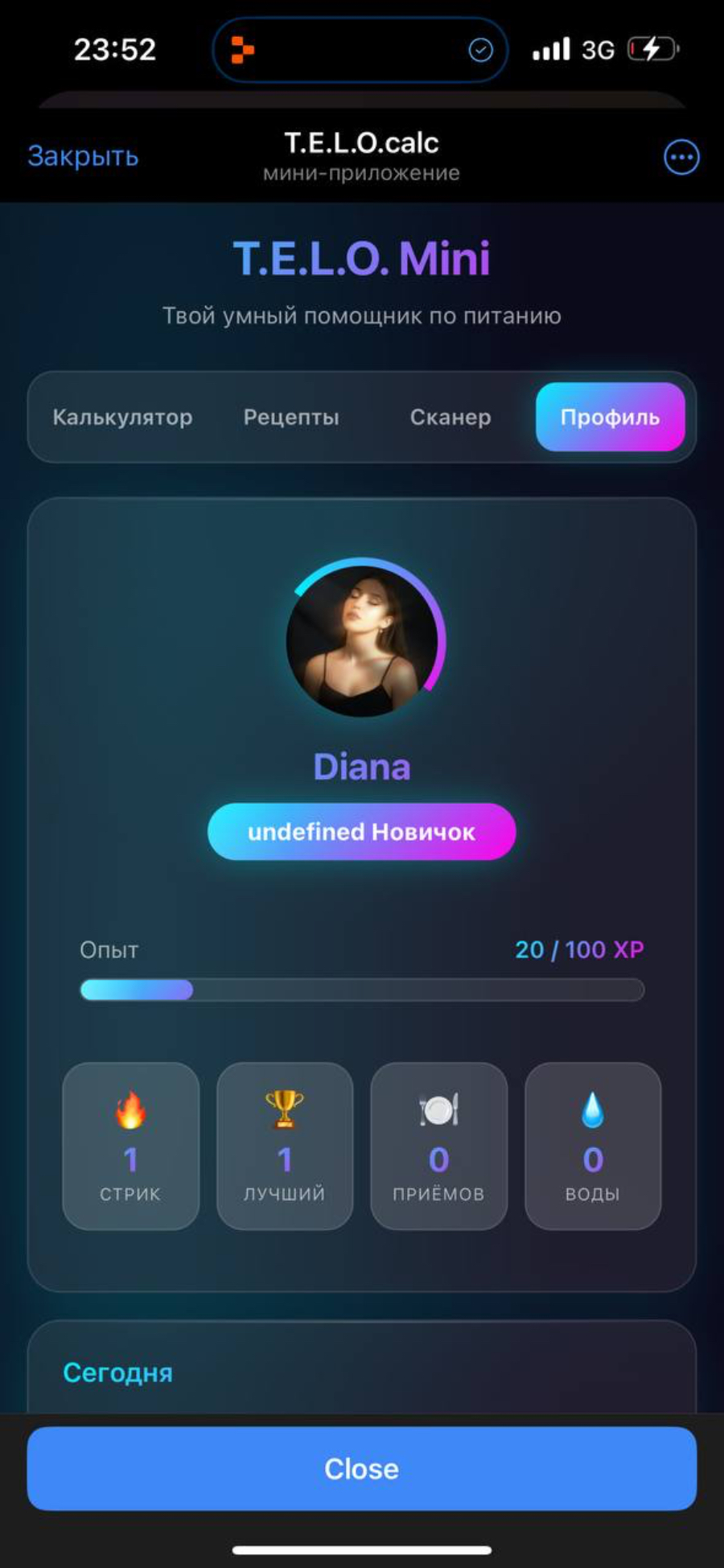Switch to the Калькулятор tab
The width and height of the screenshot is (724, 1568).
pyautogui.click(x=122, y=417)
